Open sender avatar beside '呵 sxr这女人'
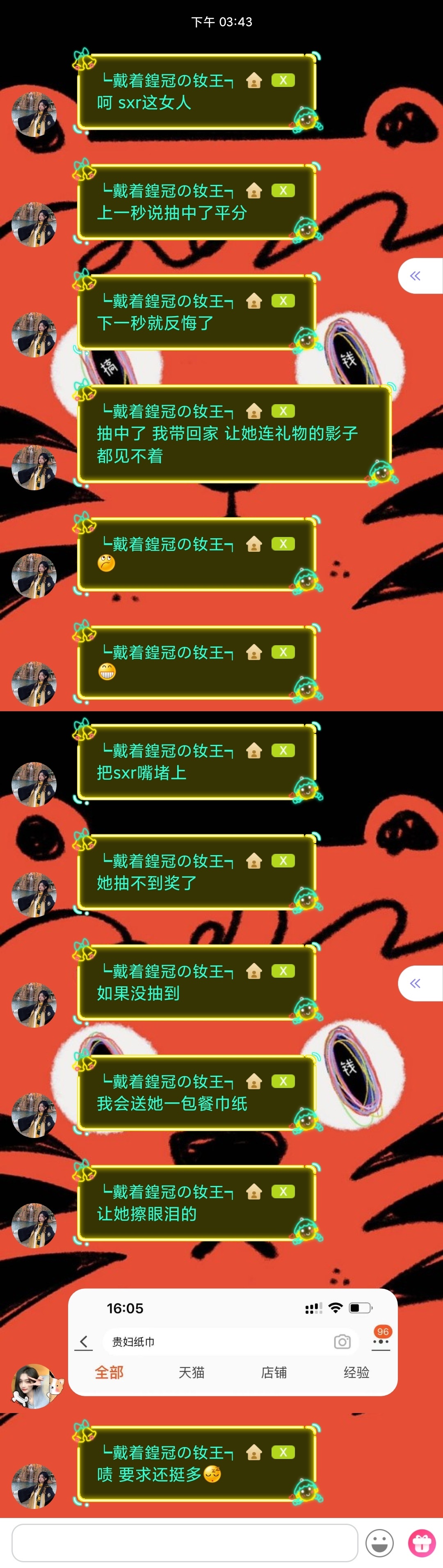 [34, 114]
